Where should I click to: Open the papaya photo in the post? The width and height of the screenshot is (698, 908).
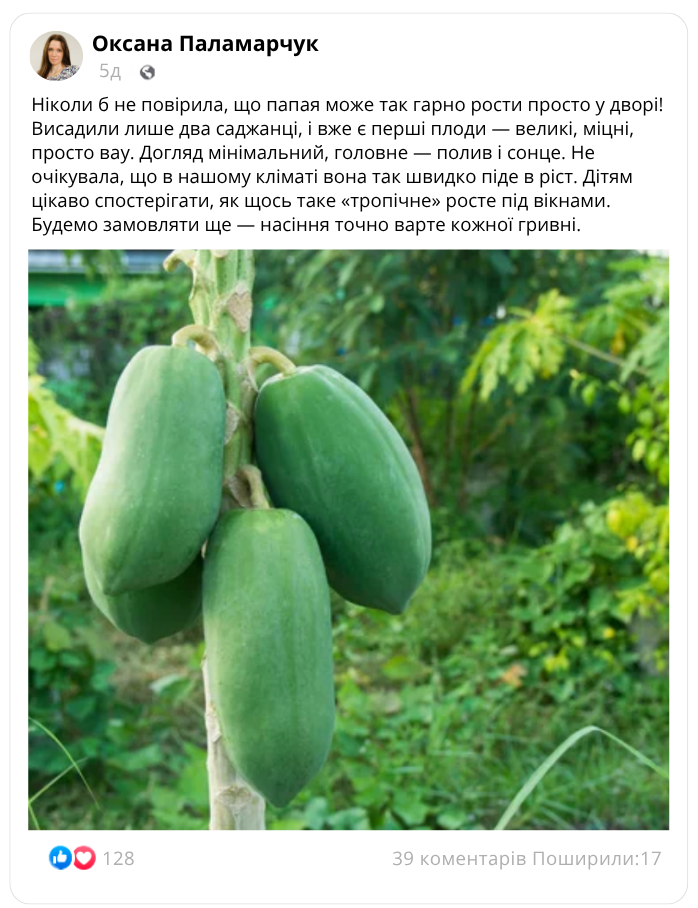348,539
